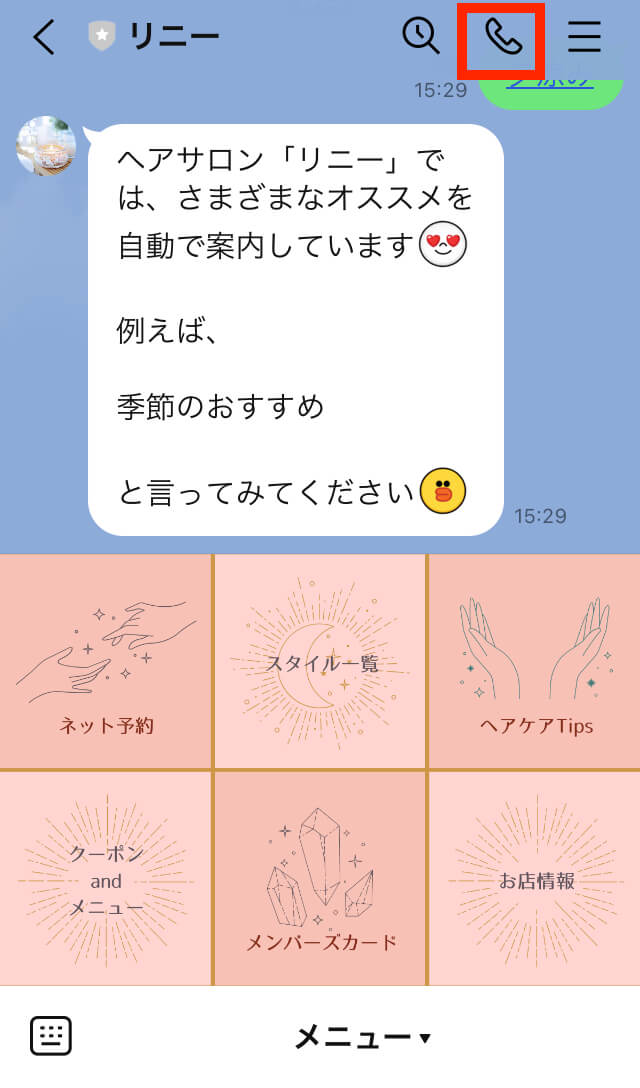640x1088 pixels.
Task: View the スタイル一覧 tile
Action: click(320, 661)
